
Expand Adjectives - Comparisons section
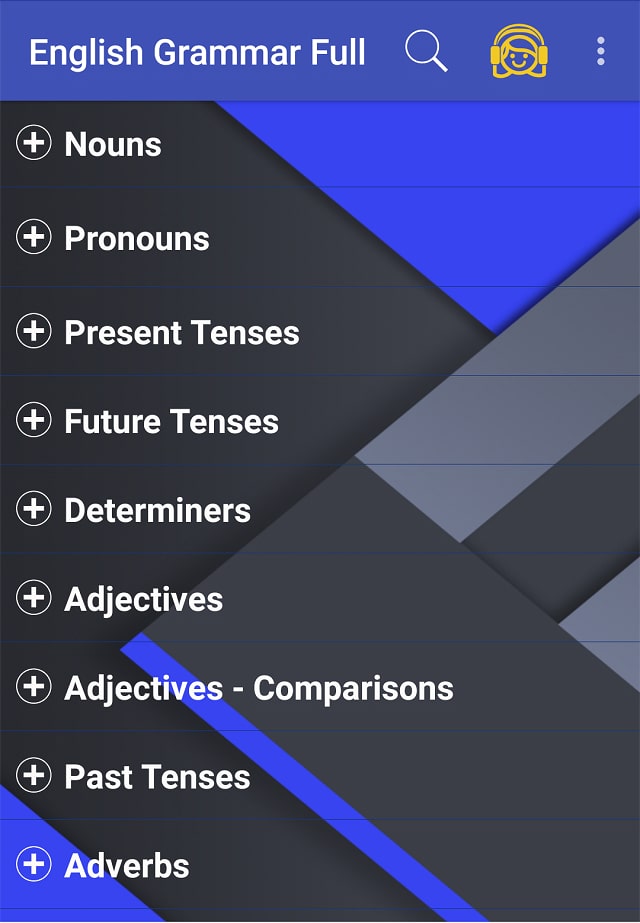(x=34, y=688)
